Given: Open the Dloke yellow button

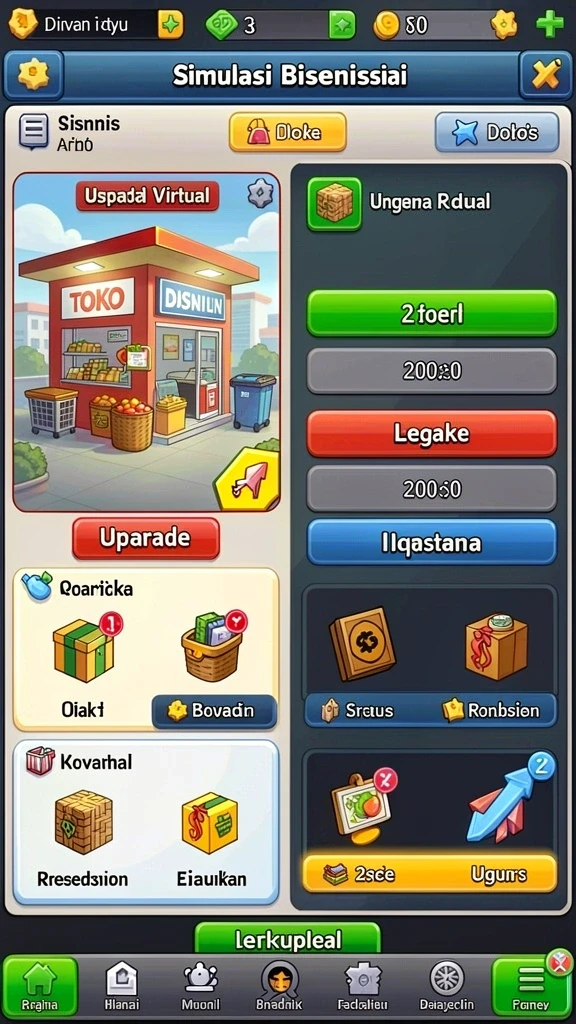Looking at the screenshot, I should coord(287,132).
